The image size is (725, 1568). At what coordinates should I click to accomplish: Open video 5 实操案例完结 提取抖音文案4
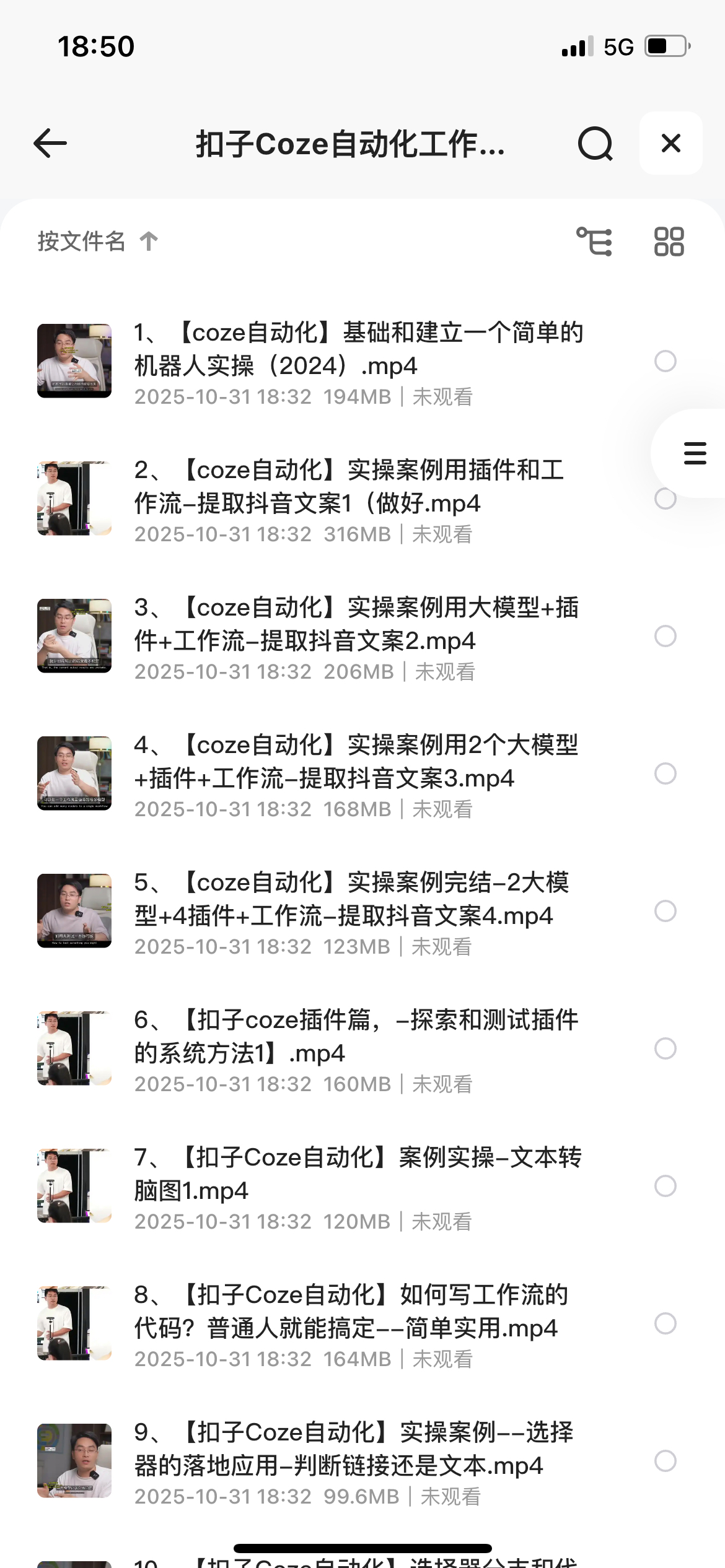(351, 899)
